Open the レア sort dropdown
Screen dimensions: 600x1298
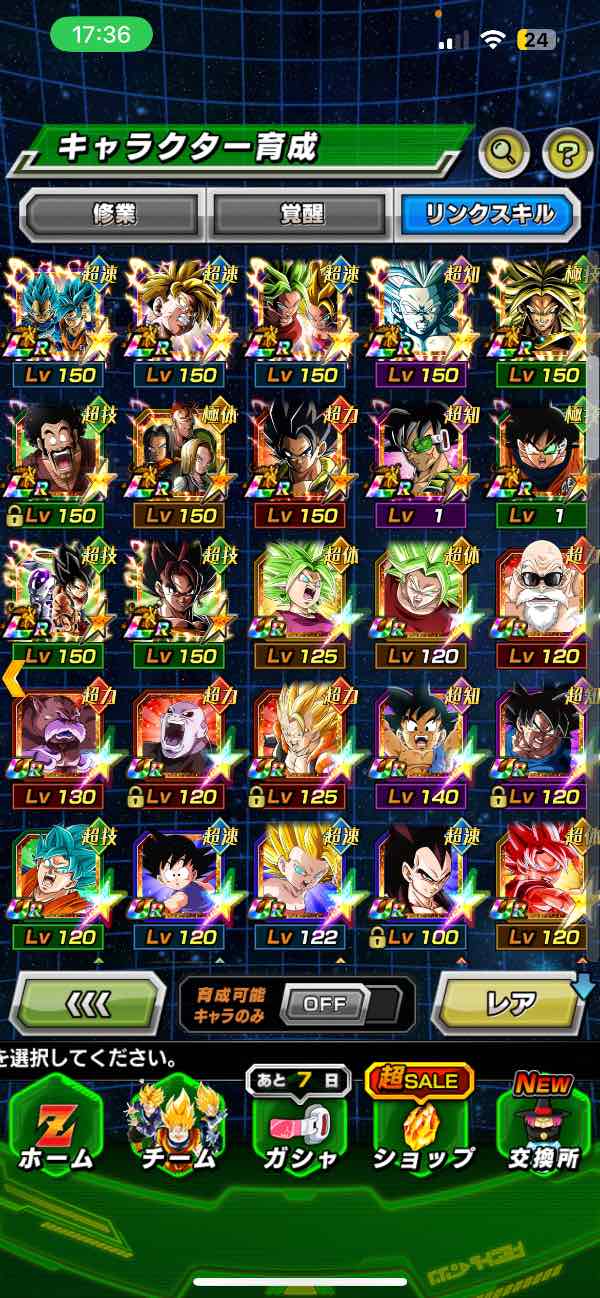(510, 1003)
